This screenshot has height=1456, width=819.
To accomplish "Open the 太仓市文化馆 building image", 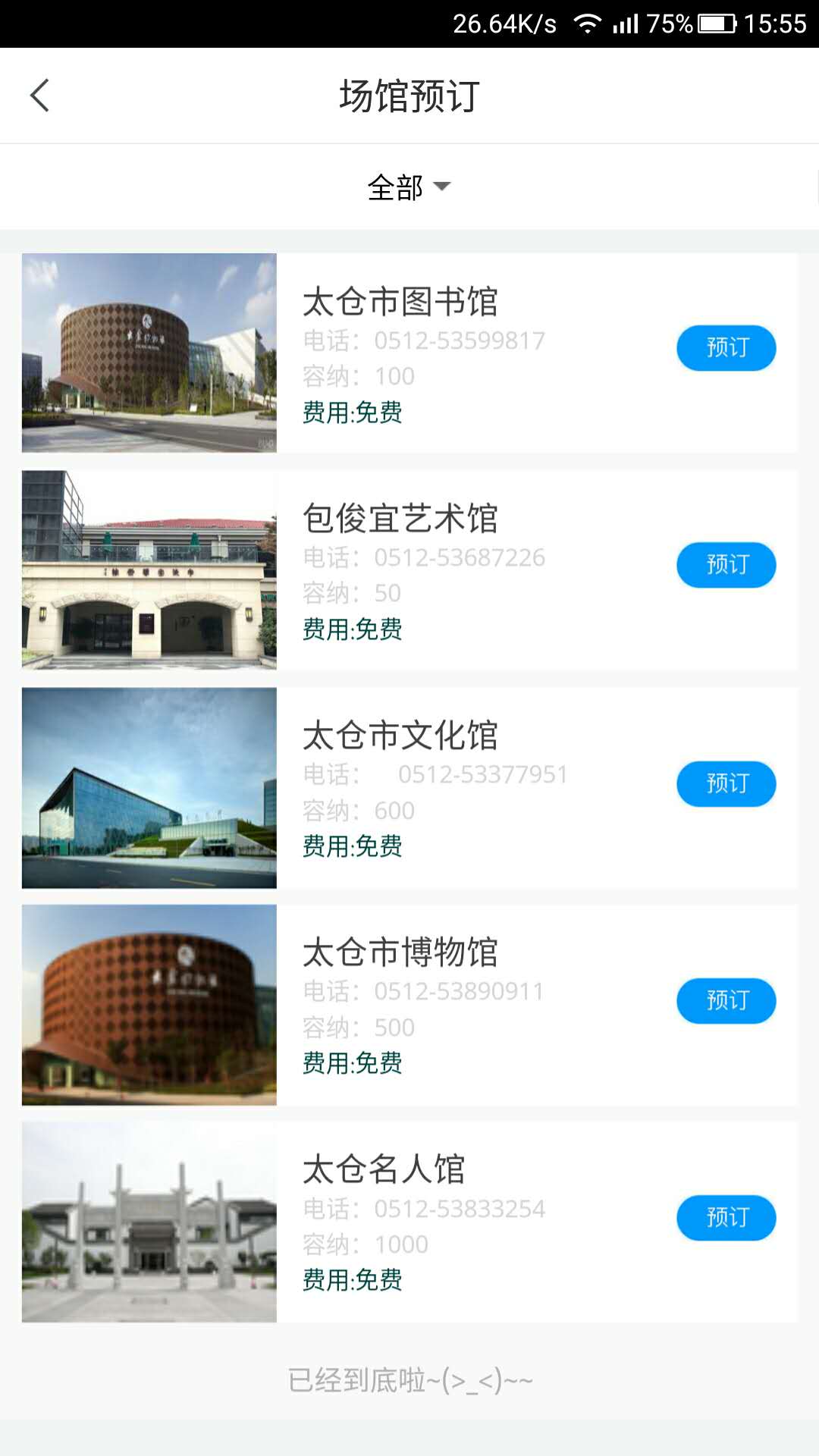I will coord(149,787).
